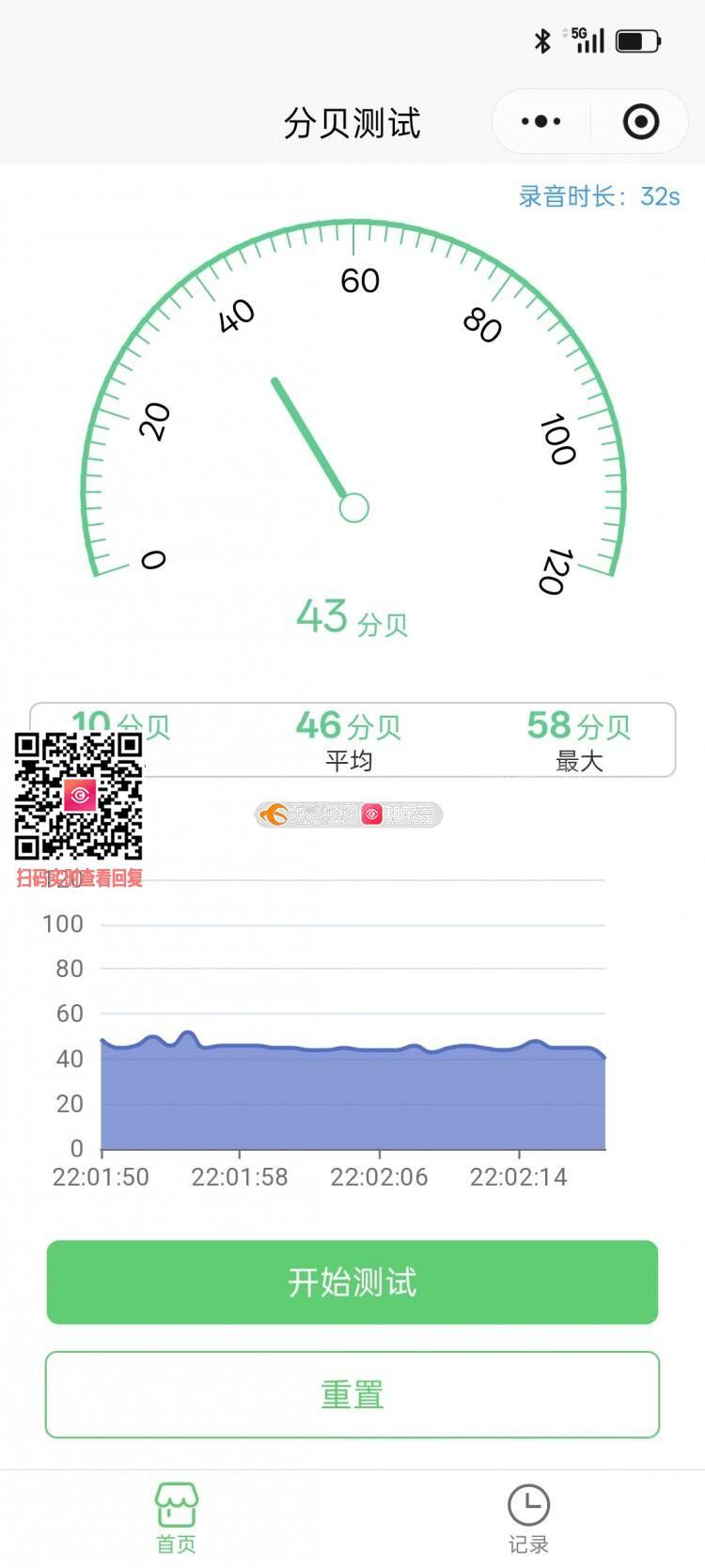Switch to the 首页 tab
Screen dimensions: 705x1568
pos(176,1517)
